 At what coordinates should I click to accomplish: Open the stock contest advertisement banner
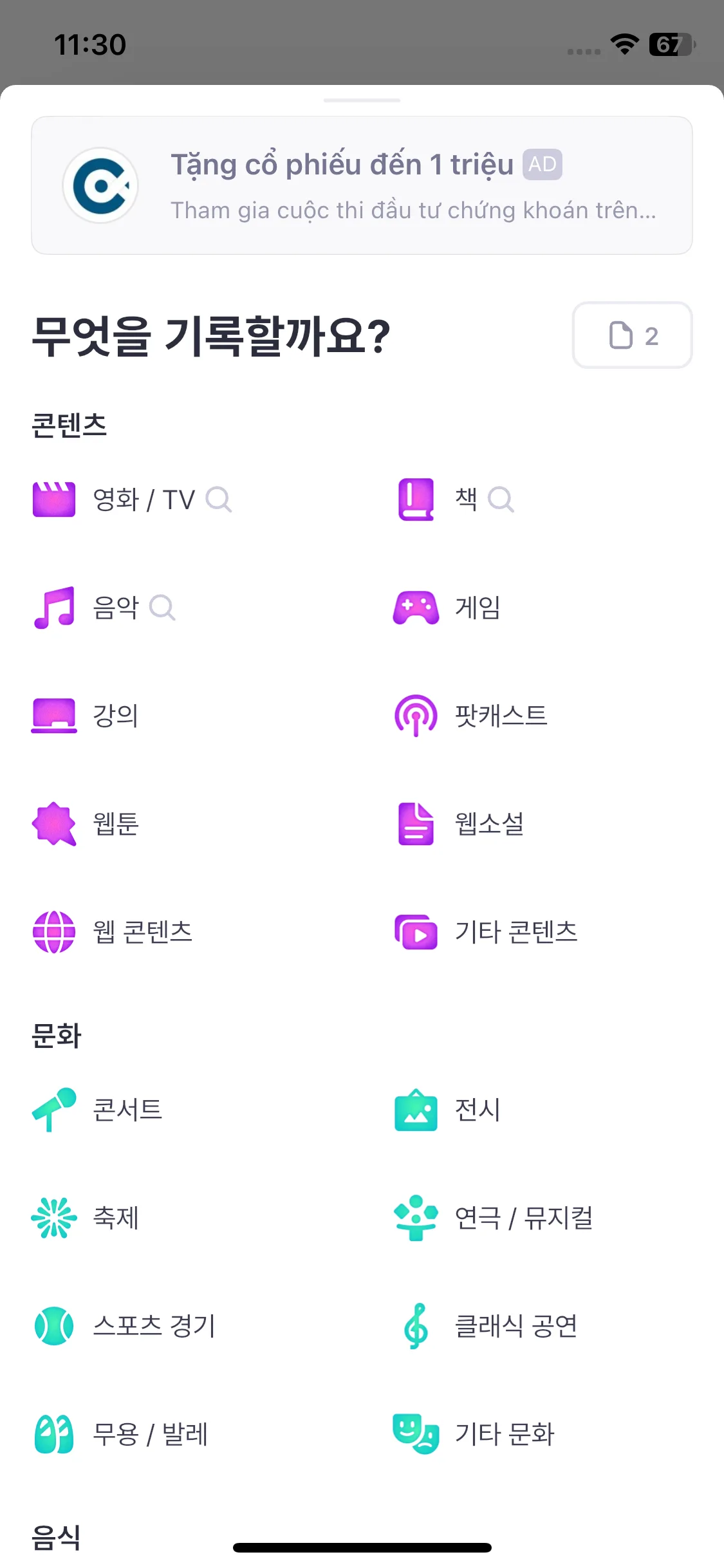pos(362,185)
